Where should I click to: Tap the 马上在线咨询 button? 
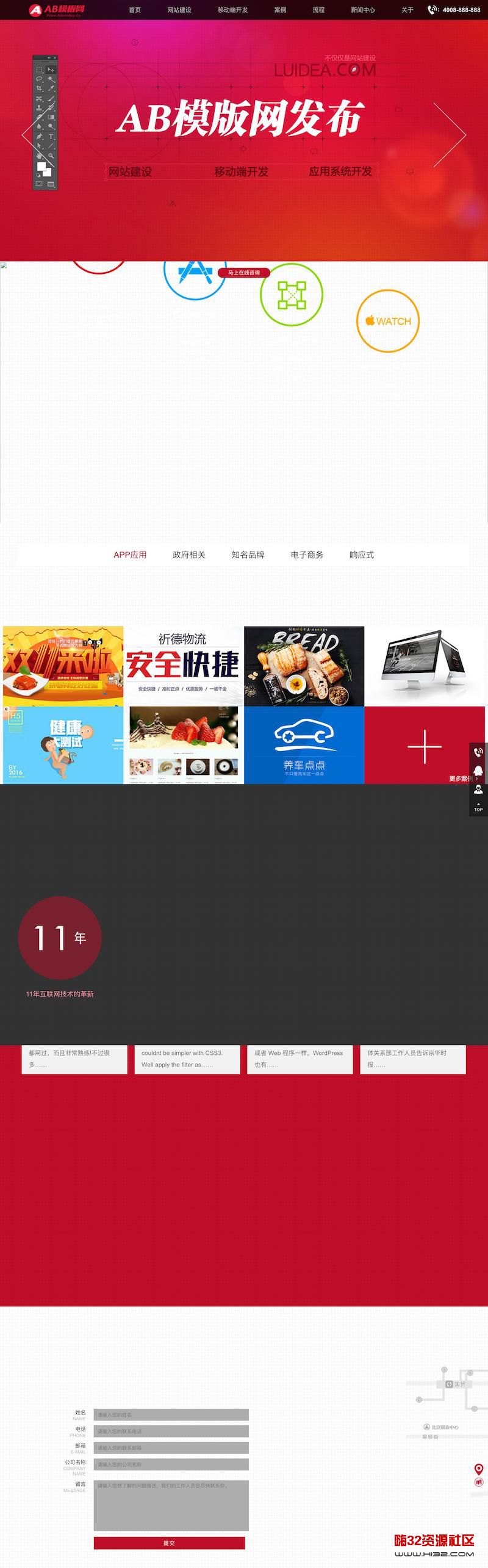(243, 273)
